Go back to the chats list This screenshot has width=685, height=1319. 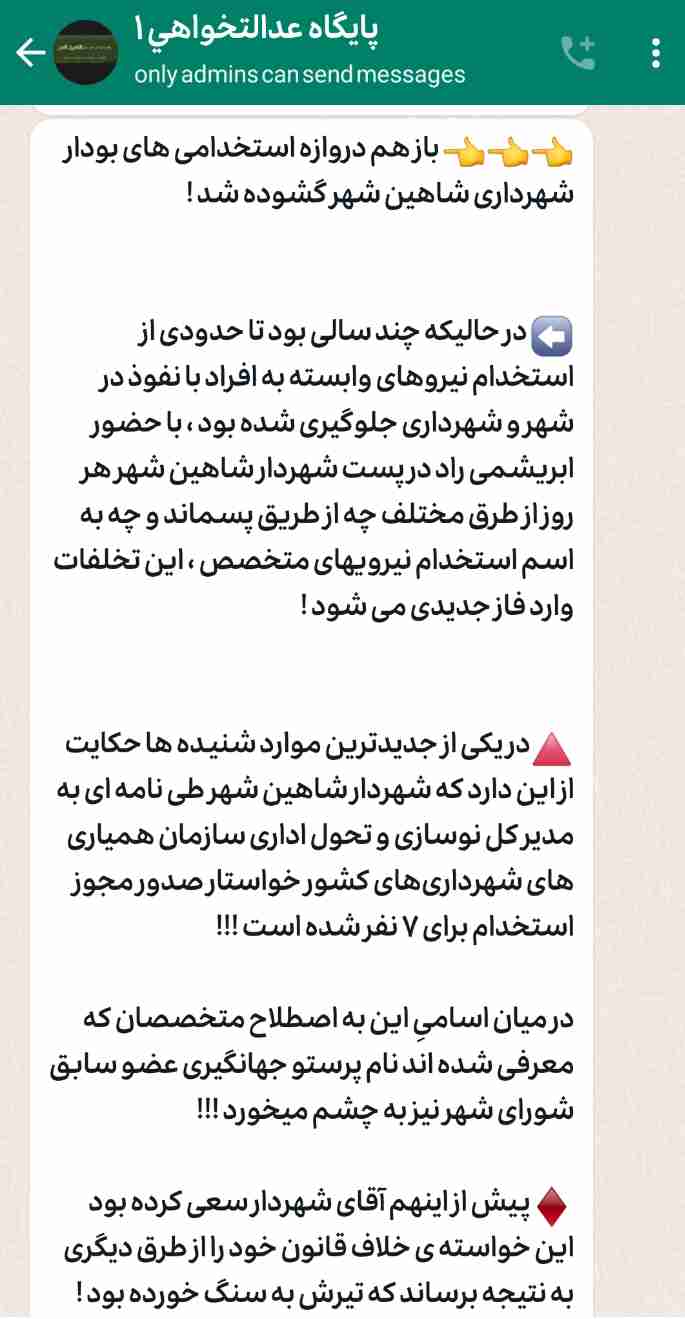click(x=30, y=53)
